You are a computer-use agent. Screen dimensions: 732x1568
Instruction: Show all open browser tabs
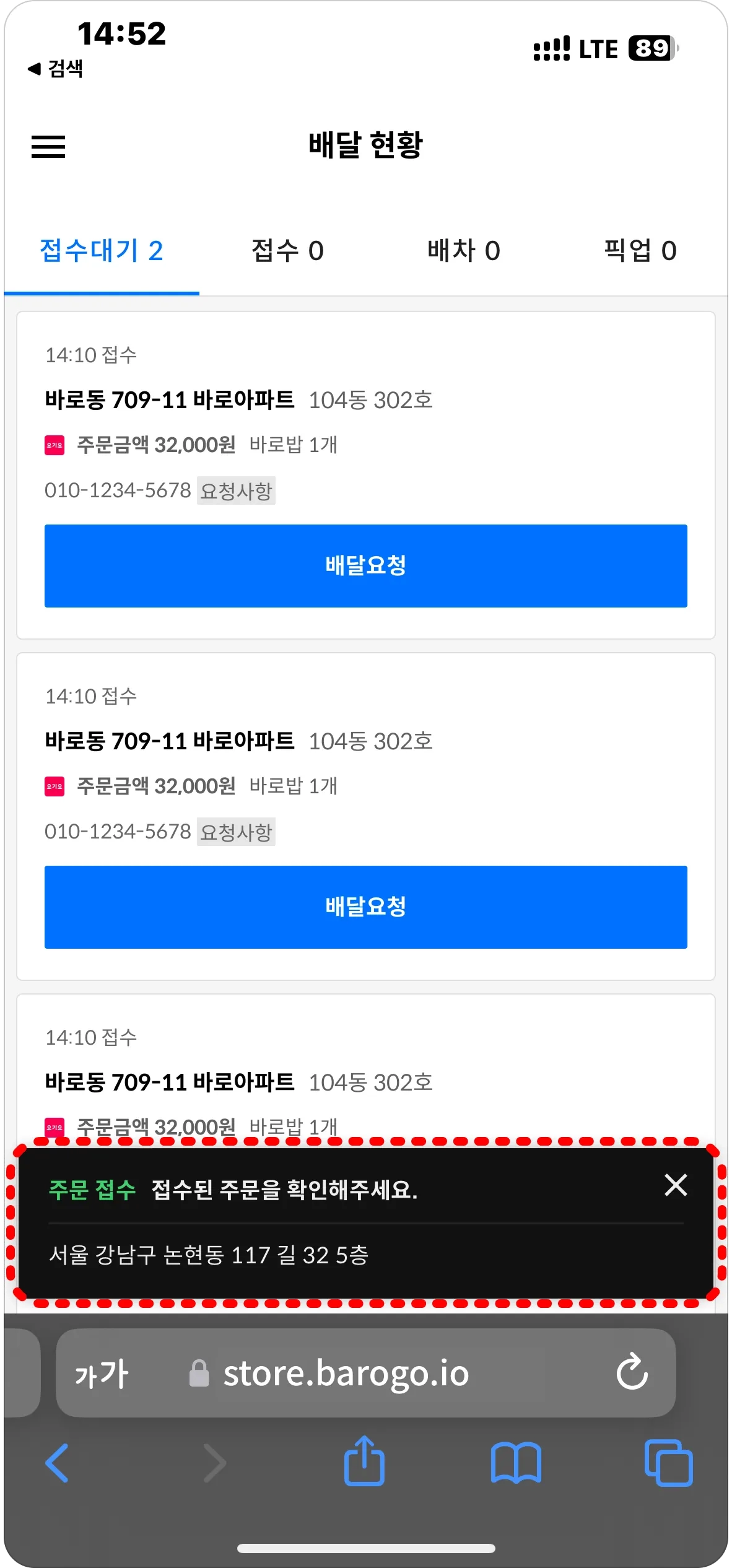coord(668,1463)
